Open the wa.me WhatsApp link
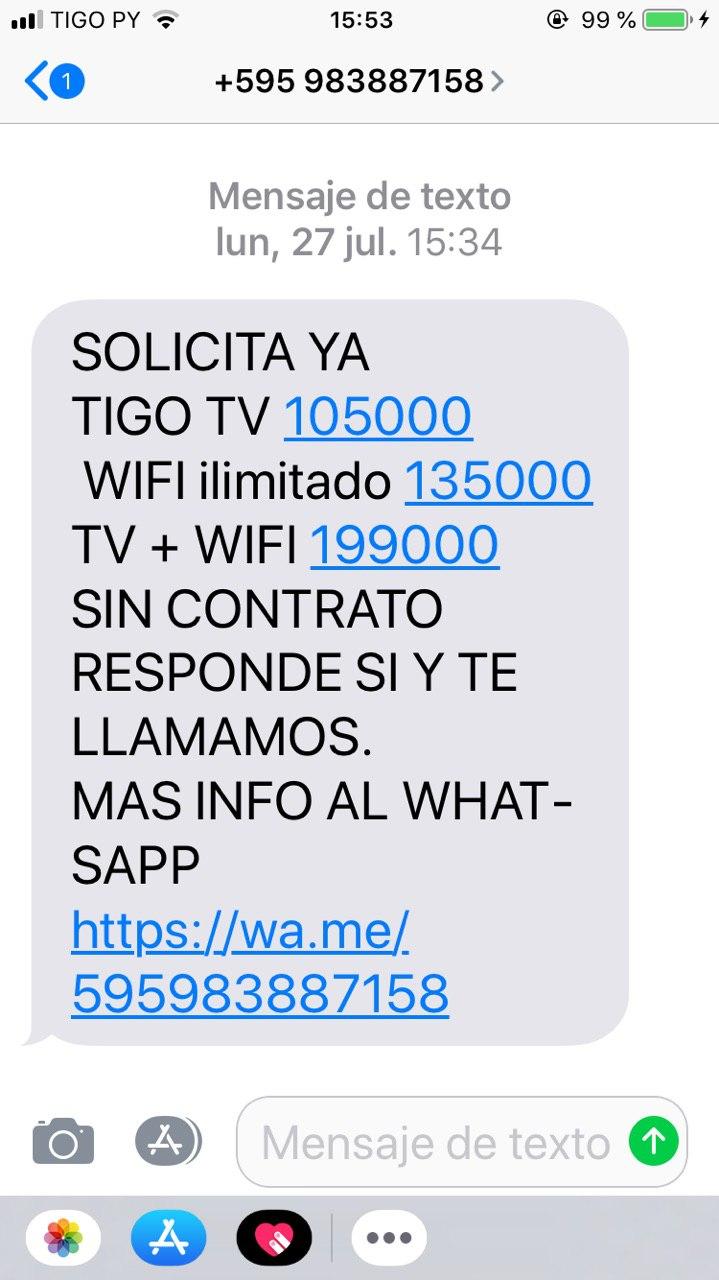This screenshot has height=1280, width=719. tap(260, 963)
